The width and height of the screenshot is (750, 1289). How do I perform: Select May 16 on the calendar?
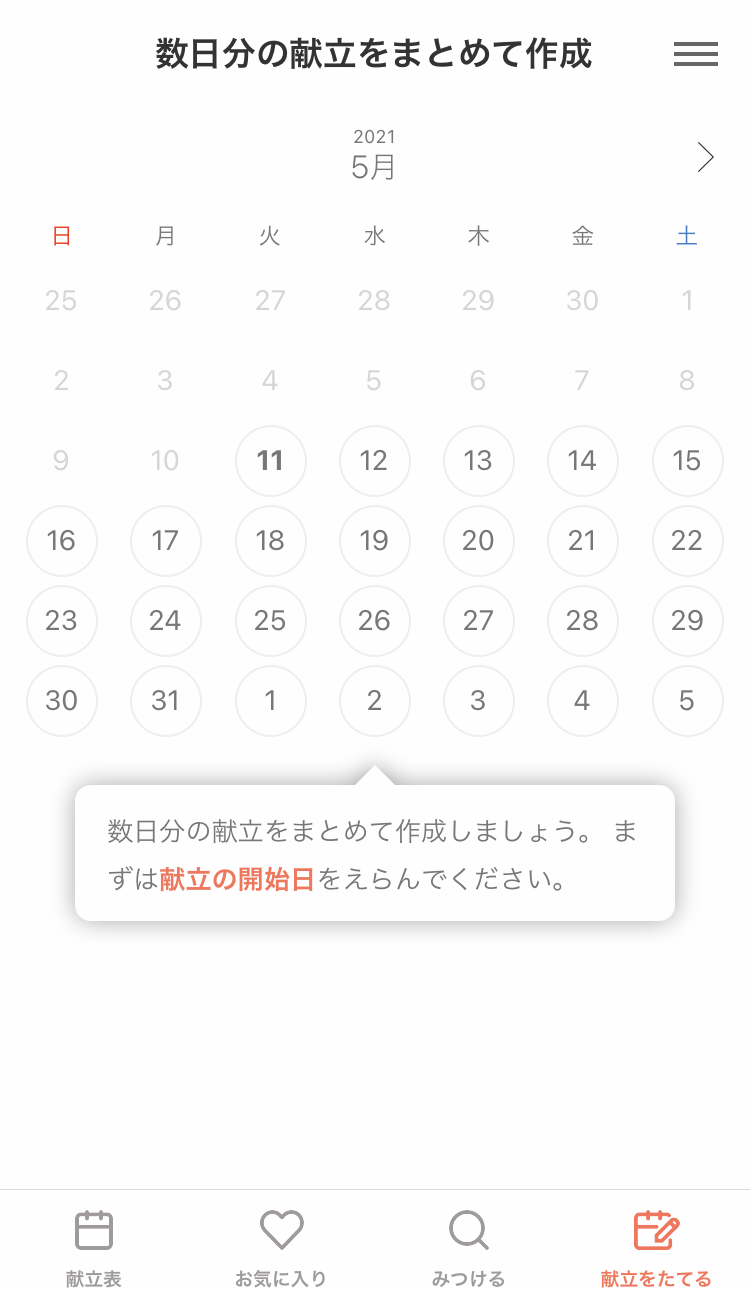tap(61, 541)
